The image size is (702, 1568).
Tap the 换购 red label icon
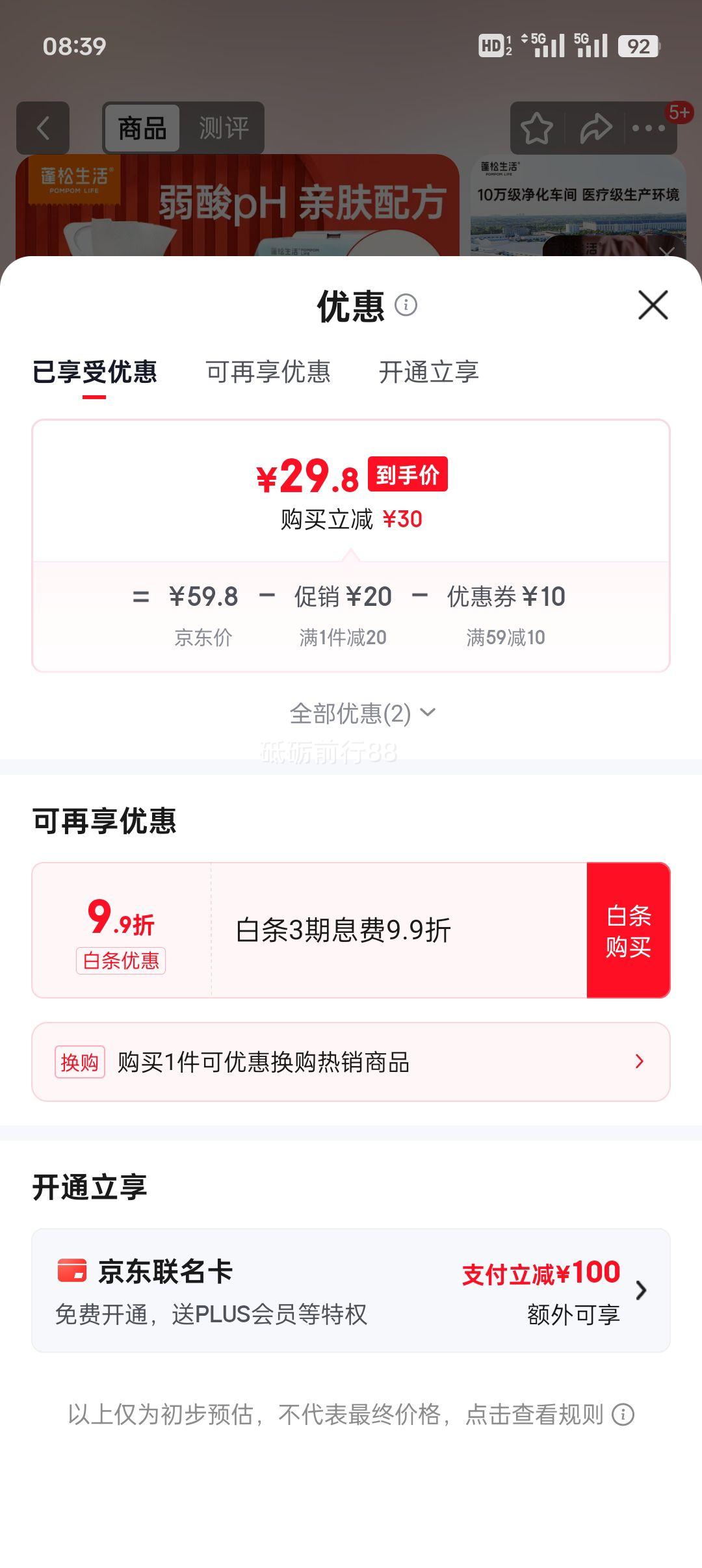point(78,1060)
